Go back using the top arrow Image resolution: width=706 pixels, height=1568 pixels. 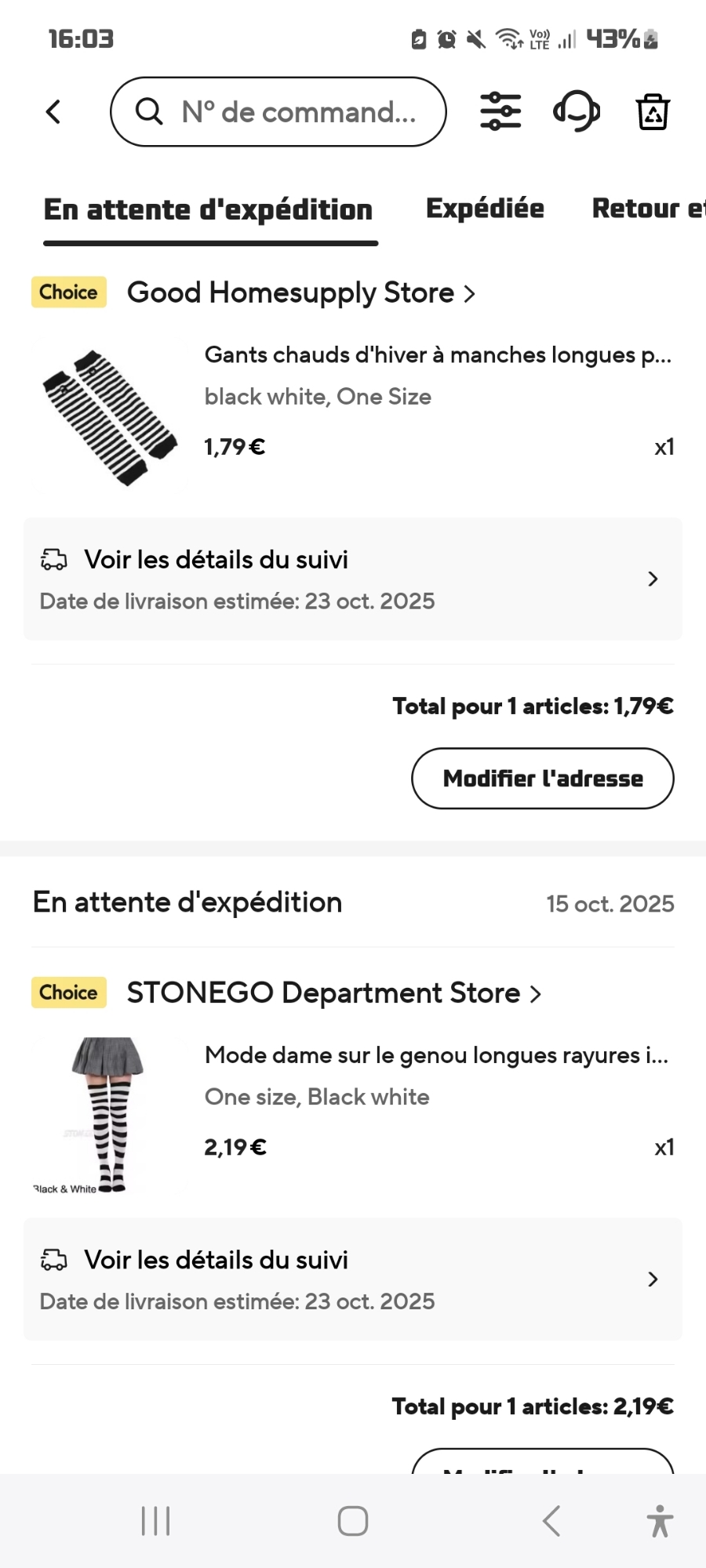point(53,112)
